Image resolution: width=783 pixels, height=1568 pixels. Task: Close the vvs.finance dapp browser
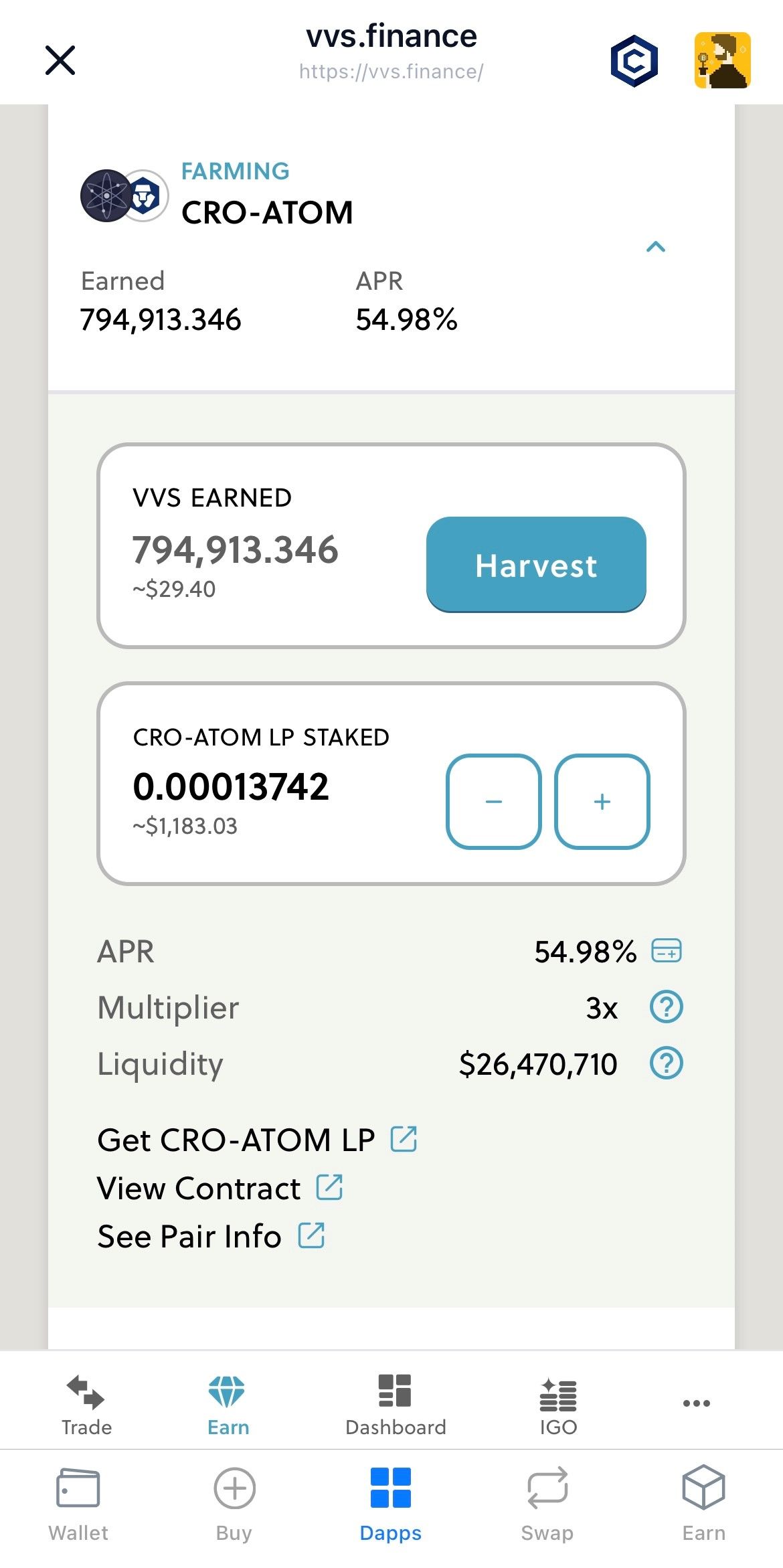pos(60,60)
